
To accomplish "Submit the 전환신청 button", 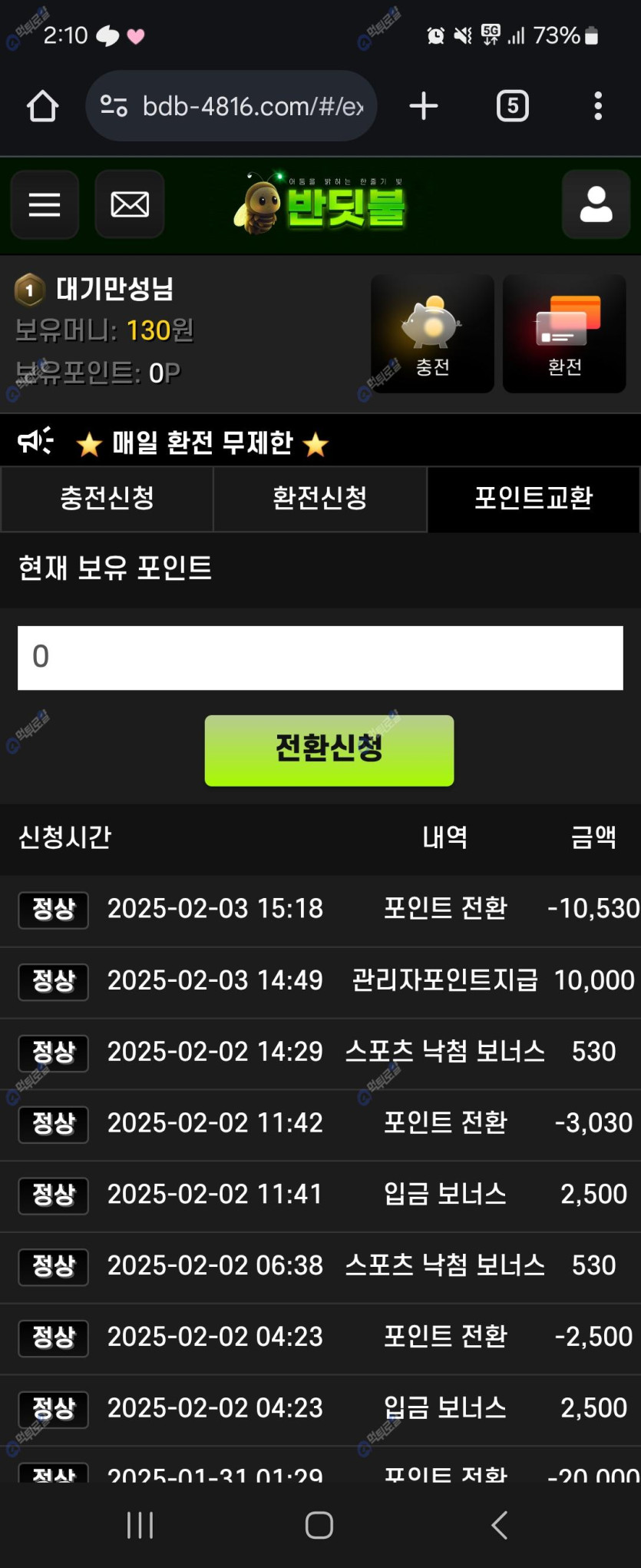I will 329,750.
